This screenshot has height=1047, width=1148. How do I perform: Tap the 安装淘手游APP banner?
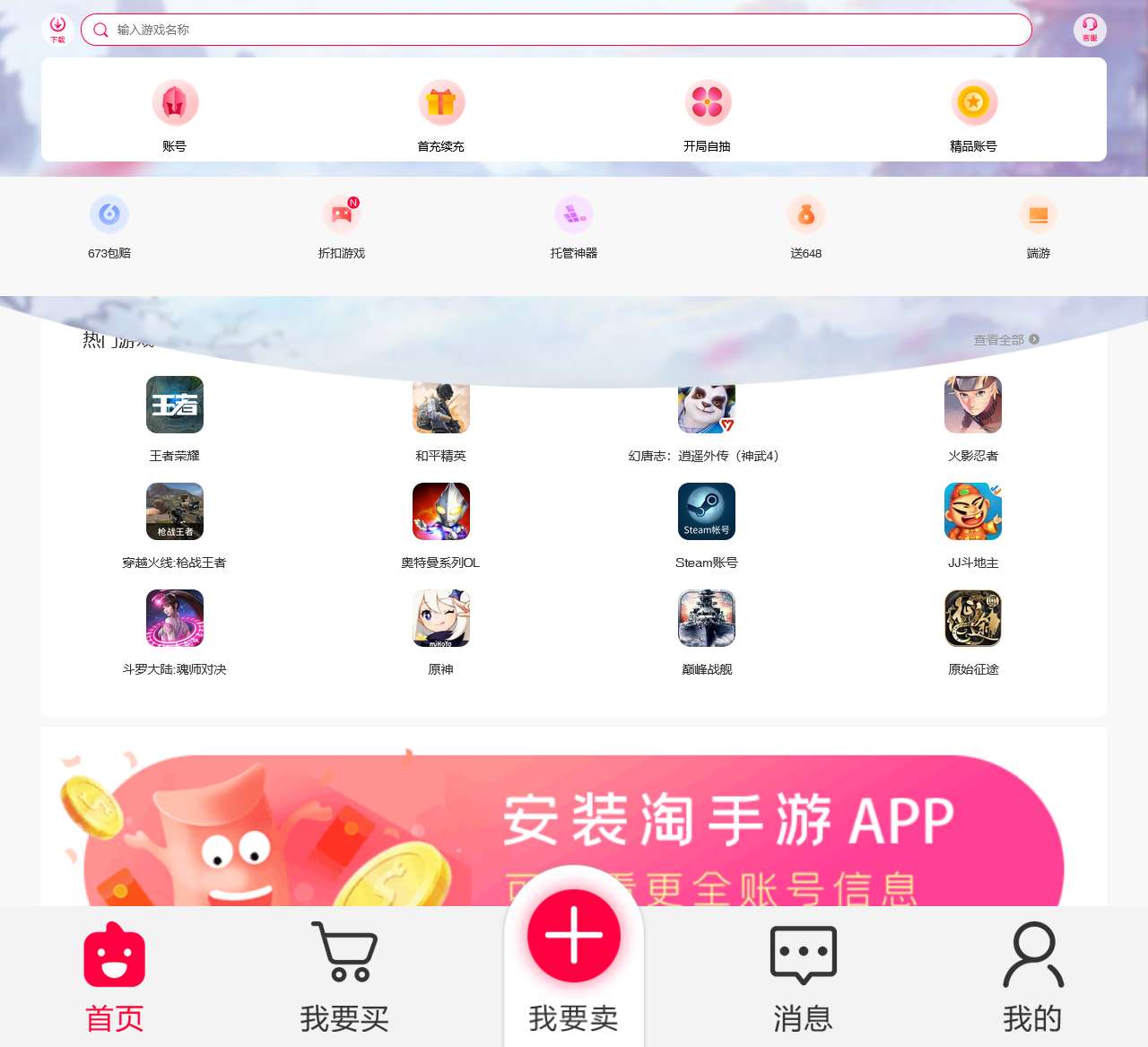[x=574, y=825]
